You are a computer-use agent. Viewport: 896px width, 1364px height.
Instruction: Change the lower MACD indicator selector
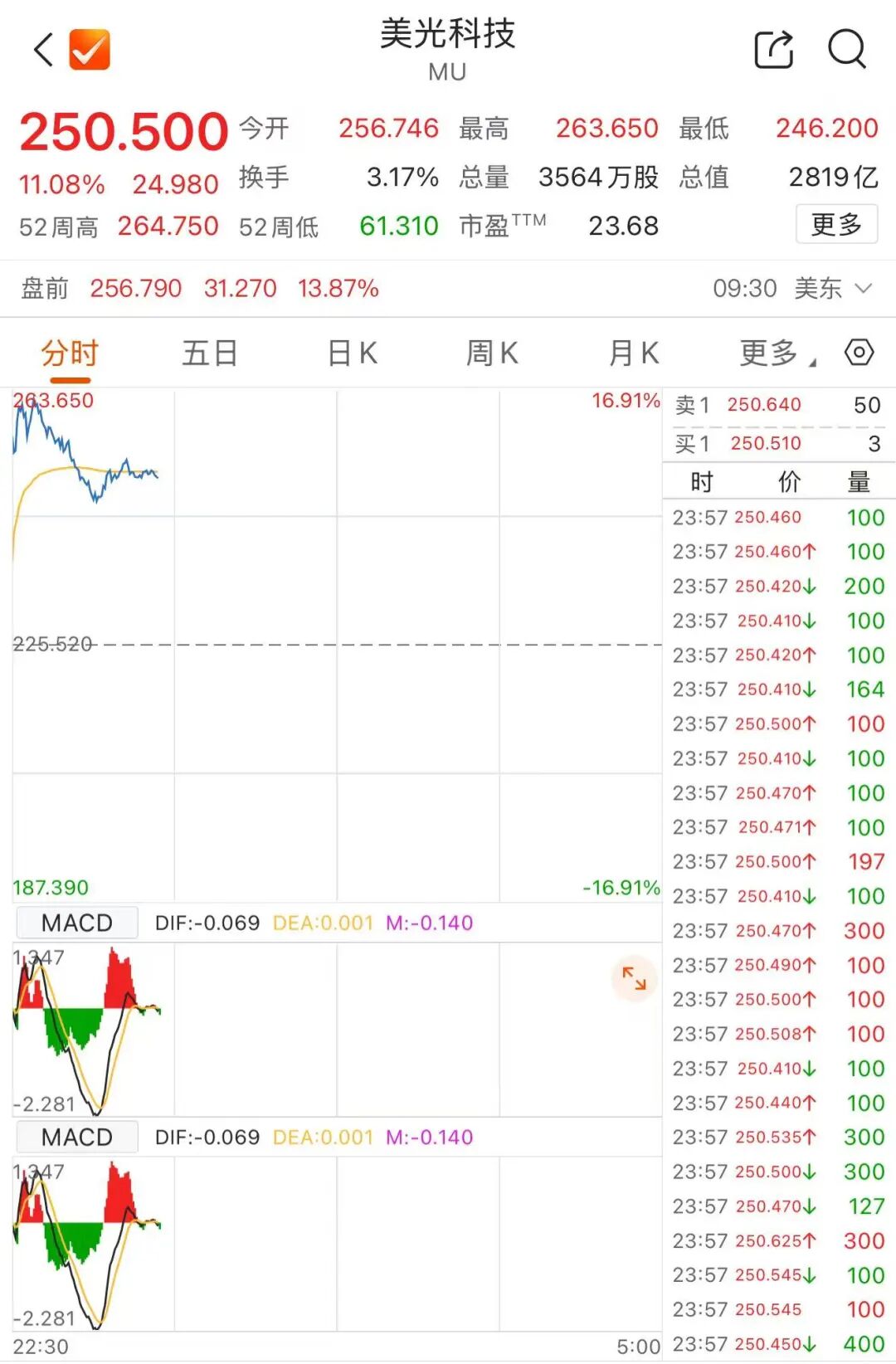[x=77, y=1137]
